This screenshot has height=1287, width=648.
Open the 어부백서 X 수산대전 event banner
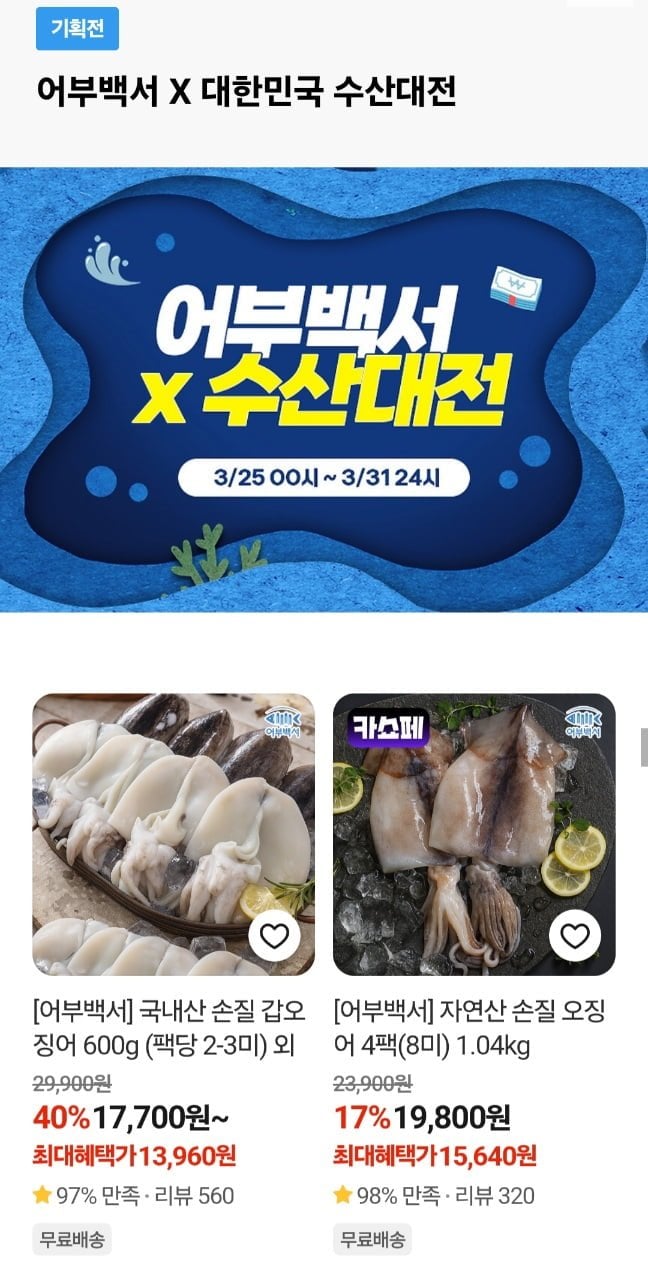(x=324, y=390)
